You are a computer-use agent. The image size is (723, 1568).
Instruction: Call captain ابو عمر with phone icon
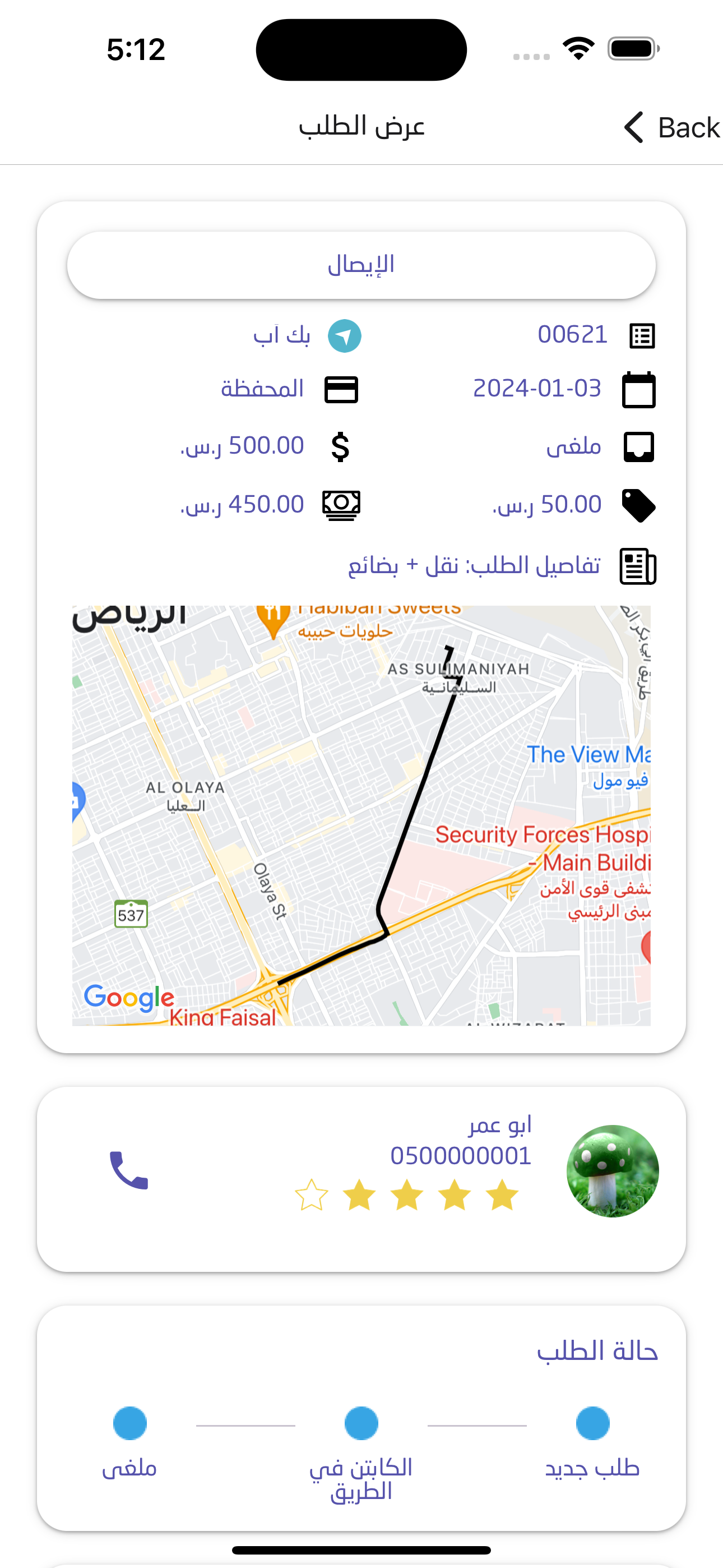click(128, 1170)
